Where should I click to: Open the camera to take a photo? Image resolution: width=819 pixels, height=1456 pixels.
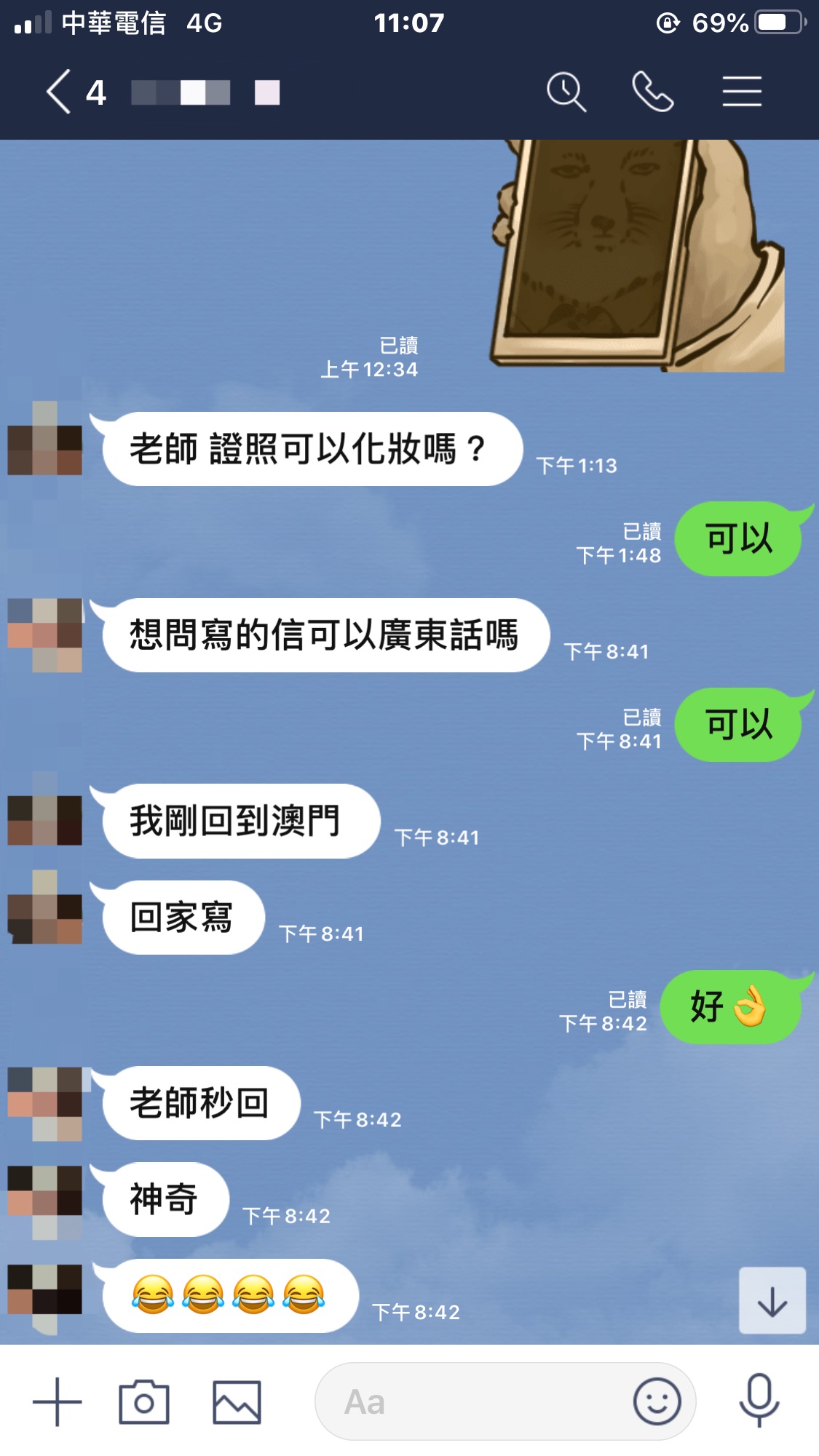pos(144,1401)
